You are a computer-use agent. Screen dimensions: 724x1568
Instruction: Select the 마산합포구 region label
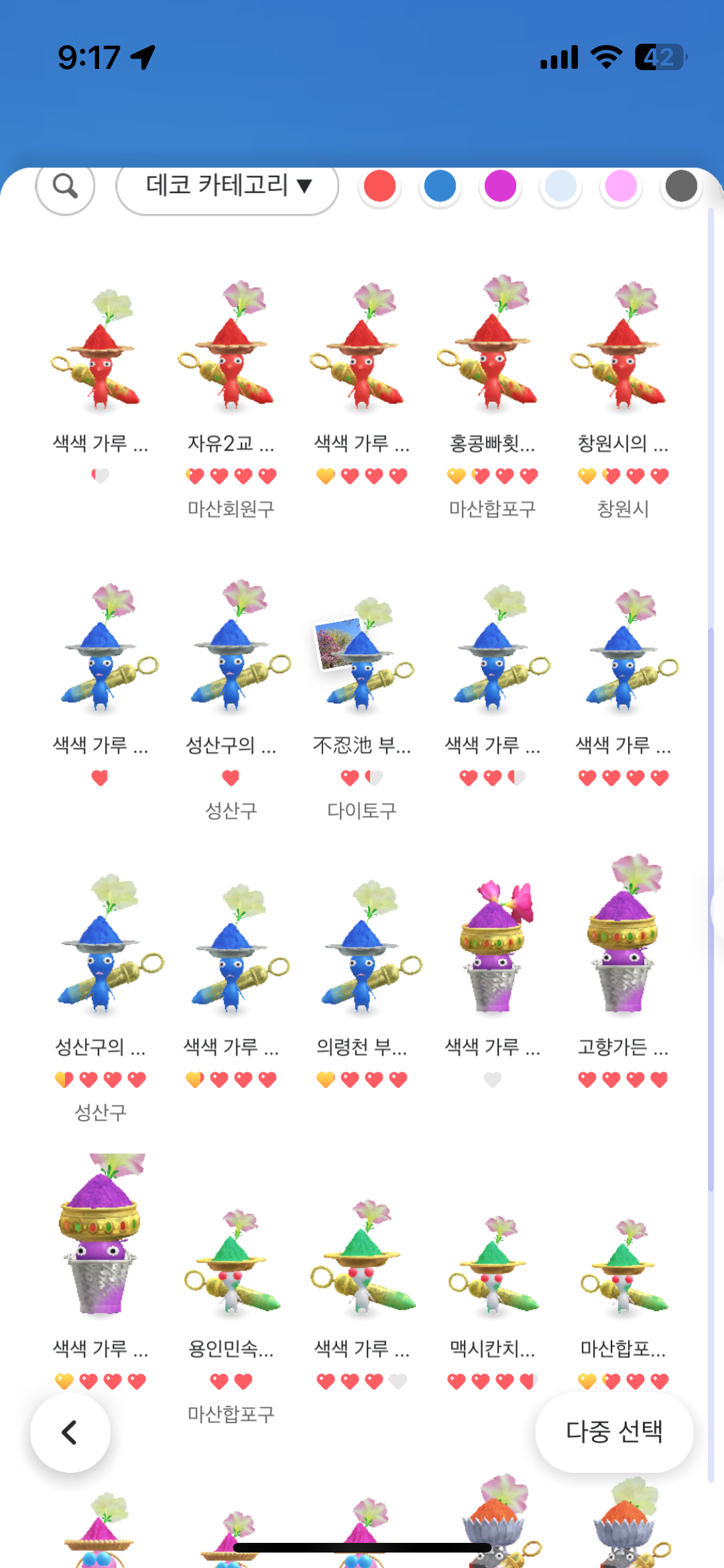click(492, 509)
